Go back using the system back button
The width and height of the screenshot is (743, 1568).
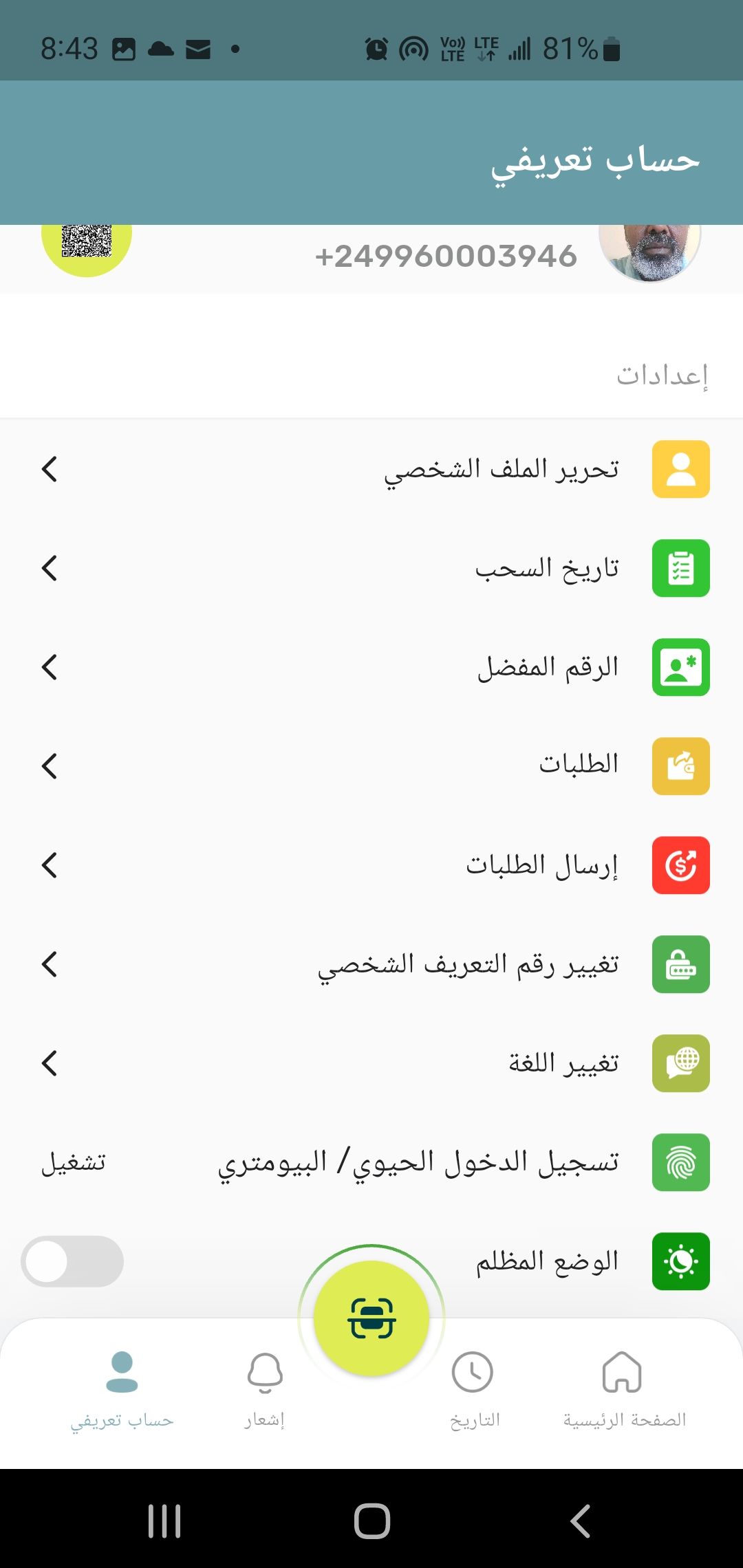pyautogui.click(x=580, y=1521)
